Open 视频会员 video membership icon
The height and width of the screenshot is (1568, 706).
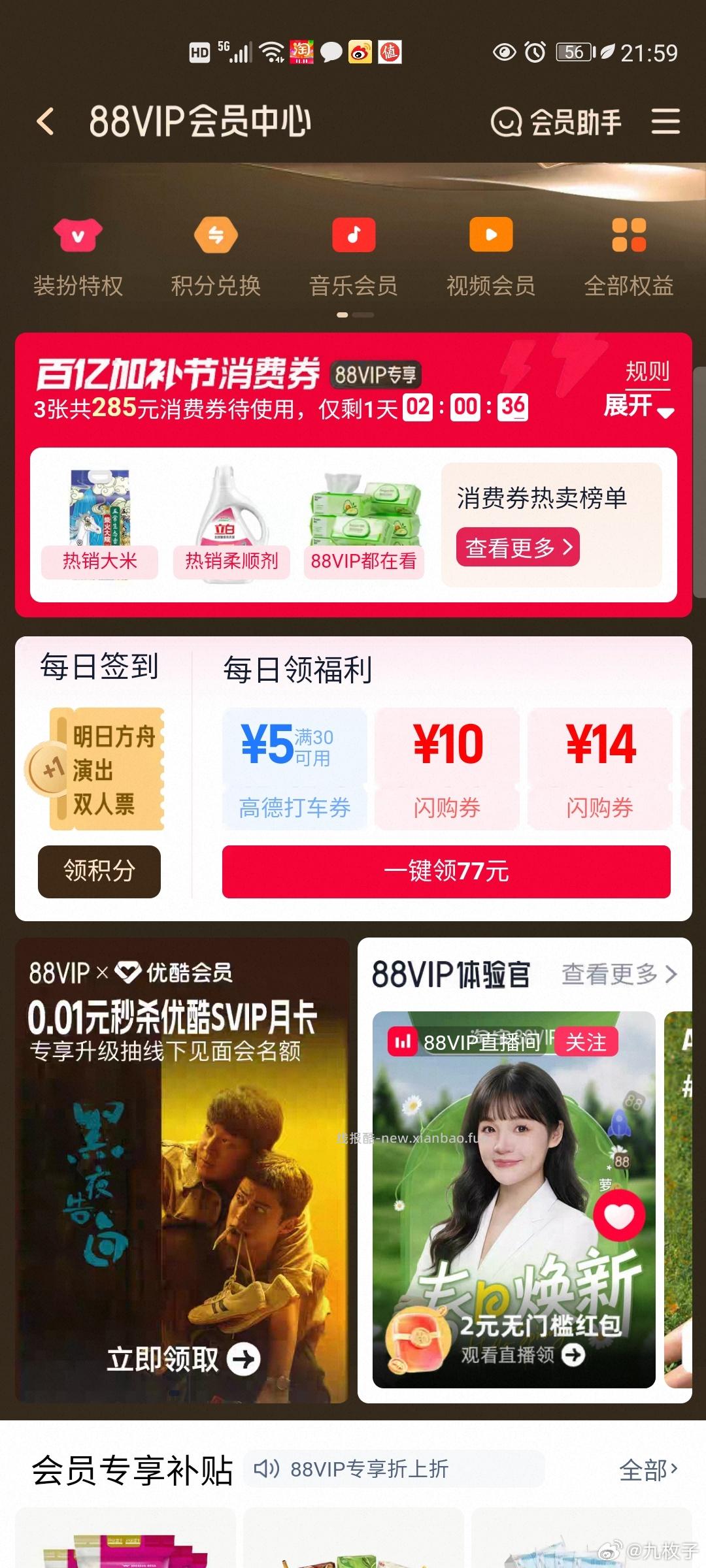coord(490,235)
